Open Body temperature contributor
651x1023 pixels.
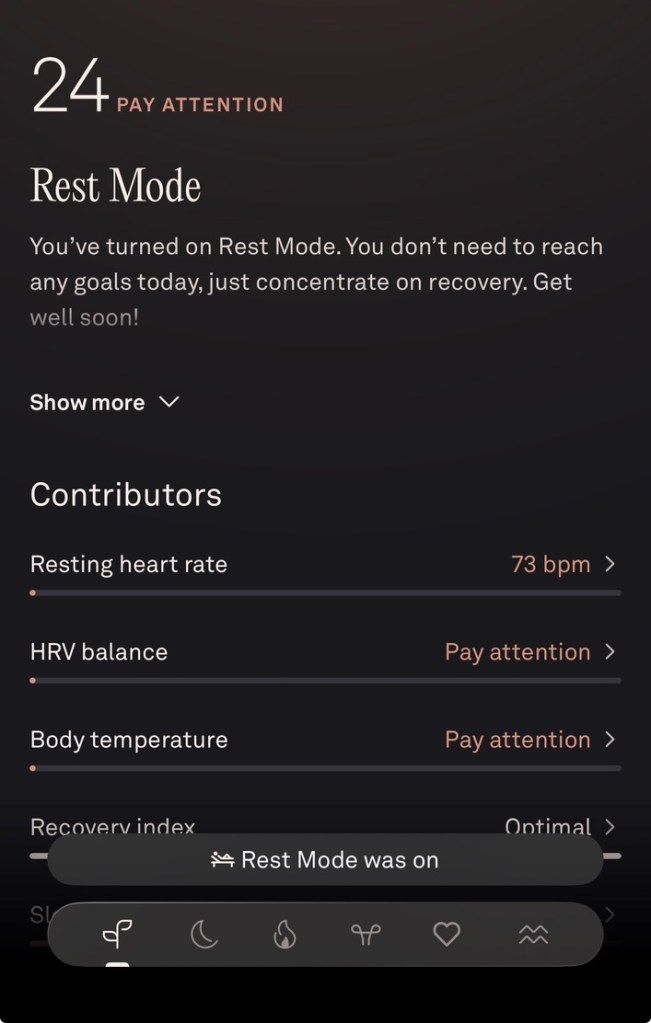click(324, 740)
